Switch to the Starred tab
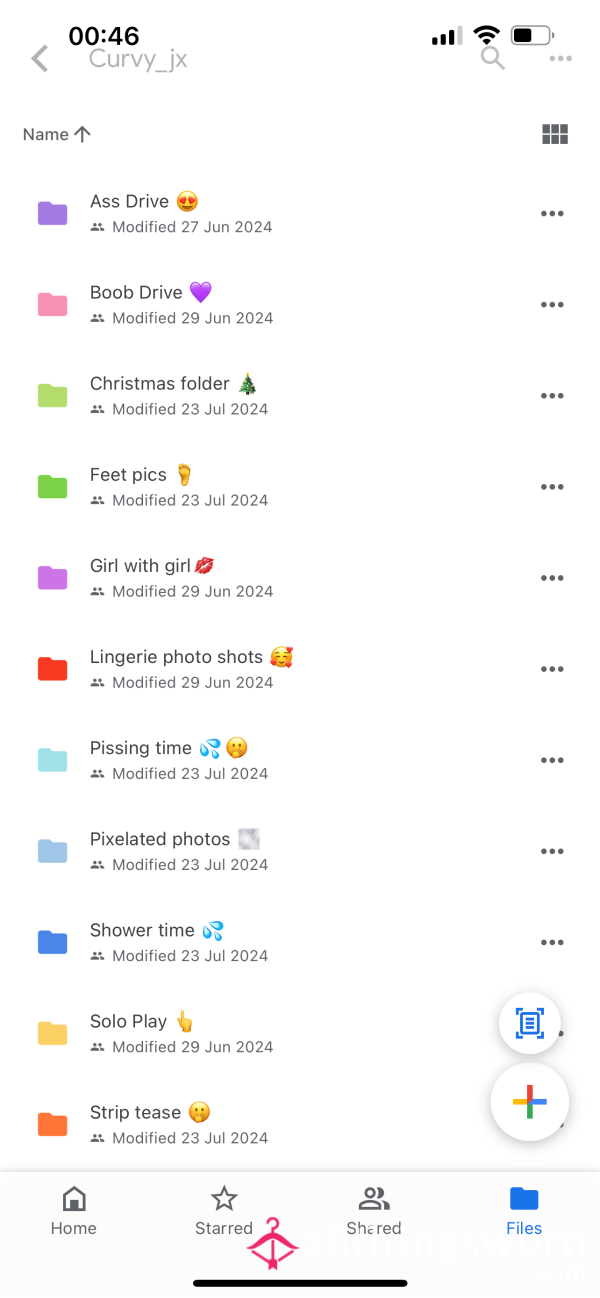 (x=224, y=1211)
